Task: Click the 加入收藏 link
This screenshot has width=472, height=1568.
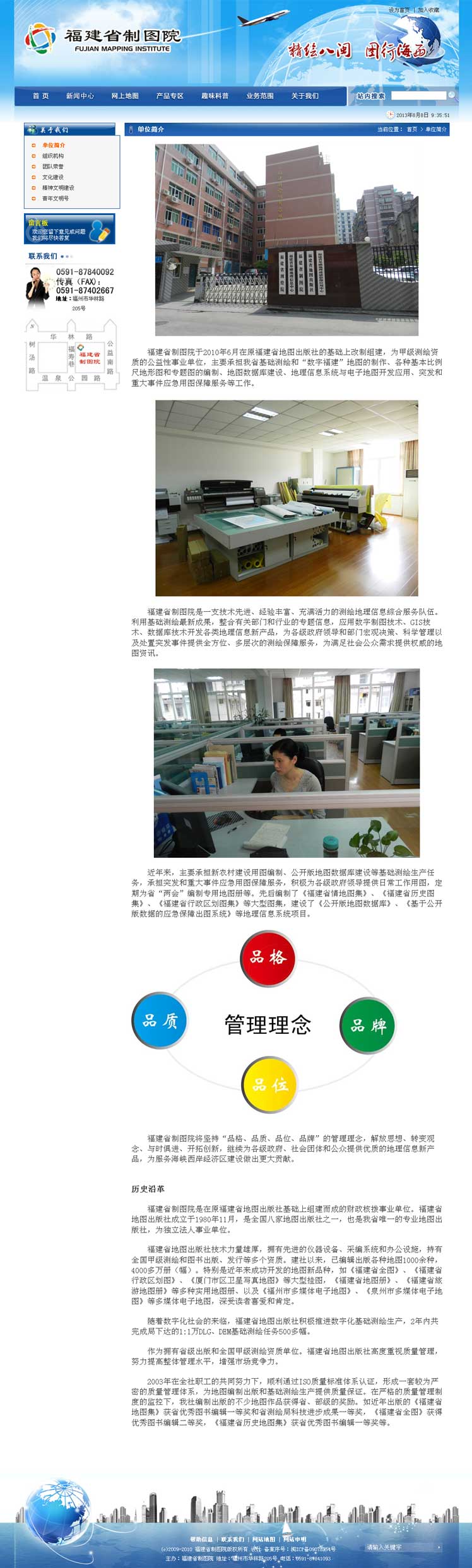Action: (x=428, y=10)
